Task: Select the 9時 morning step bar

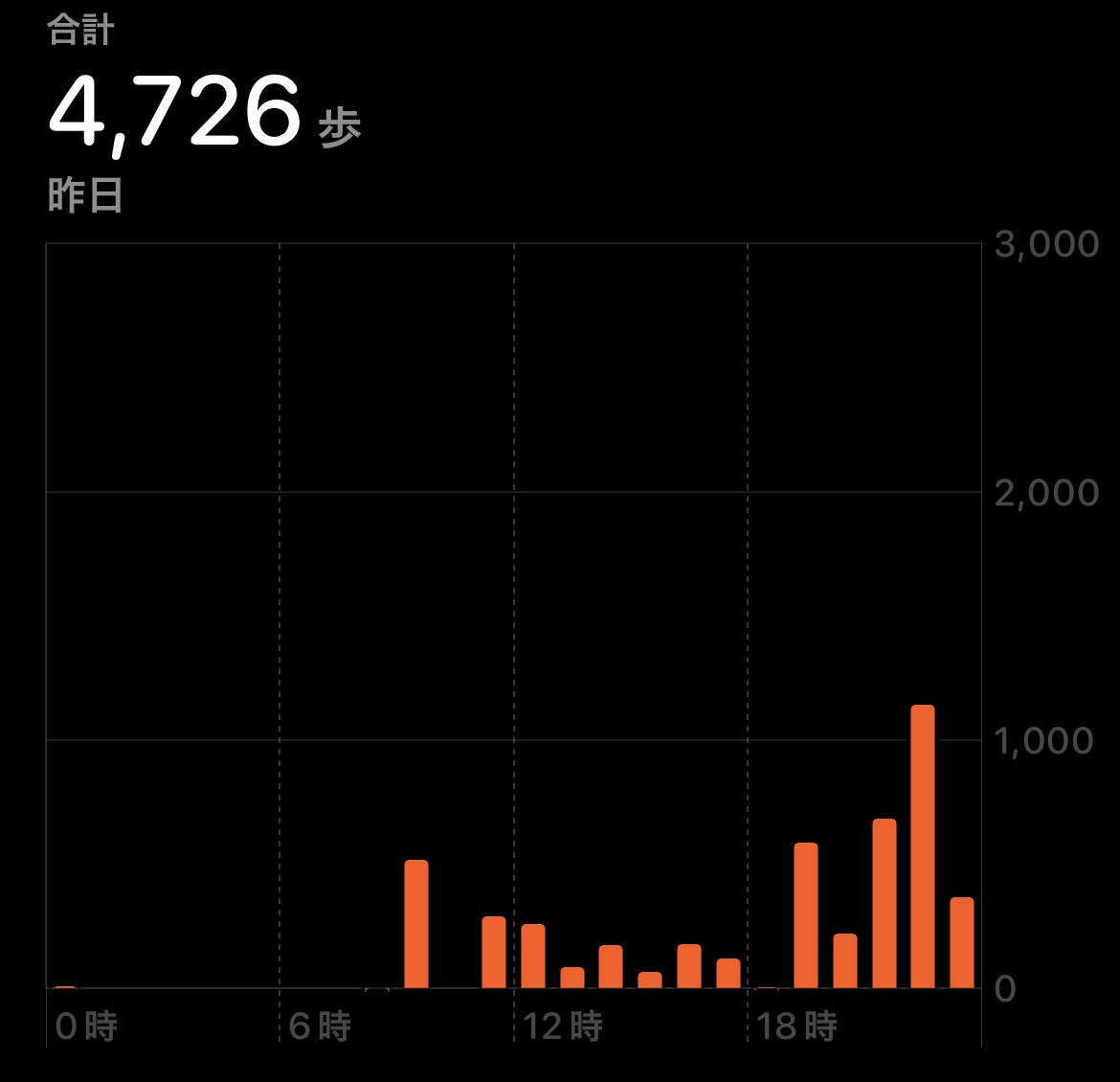Action: click(416, 924)
